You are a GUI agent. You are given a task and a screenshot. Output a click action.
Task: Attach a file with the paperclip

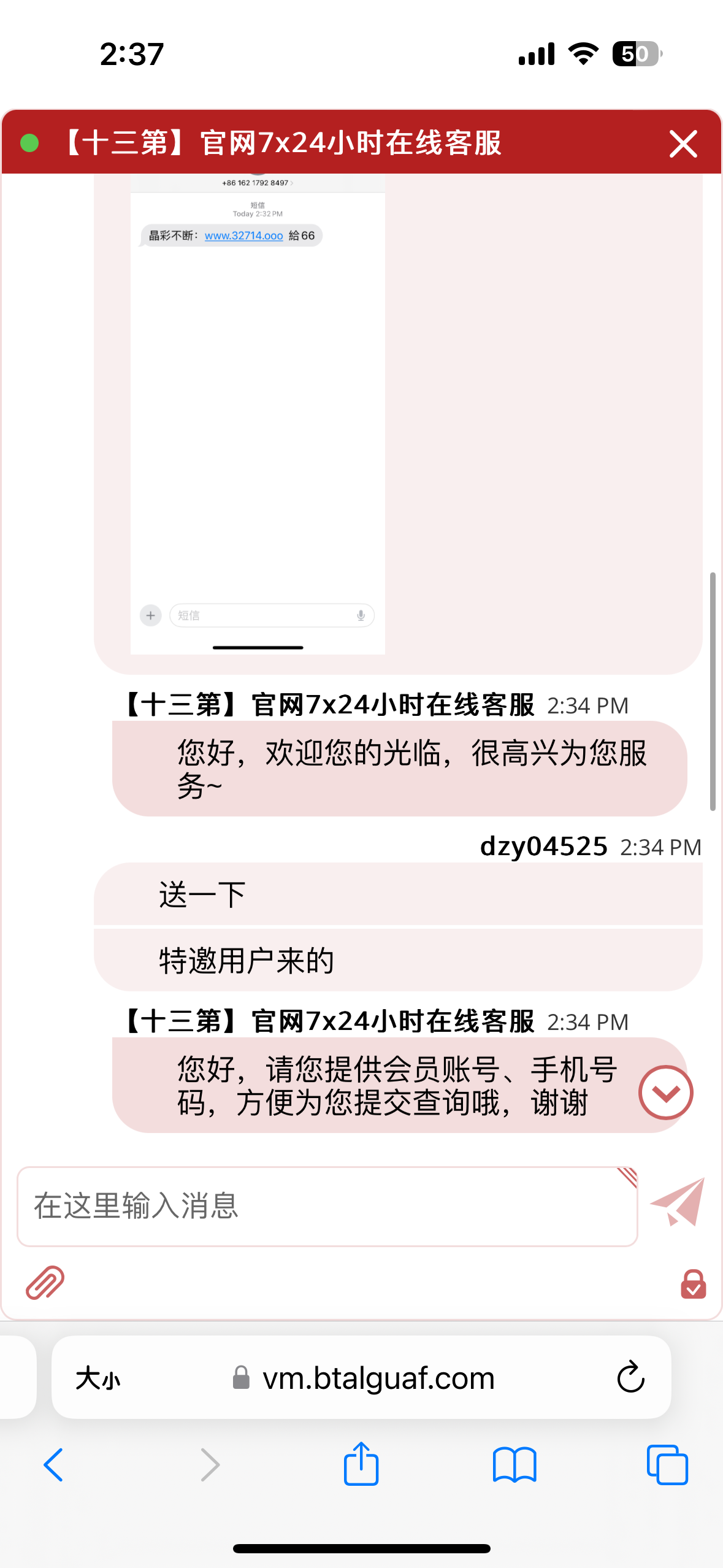pyautogui.click(x=45, y=1283)
